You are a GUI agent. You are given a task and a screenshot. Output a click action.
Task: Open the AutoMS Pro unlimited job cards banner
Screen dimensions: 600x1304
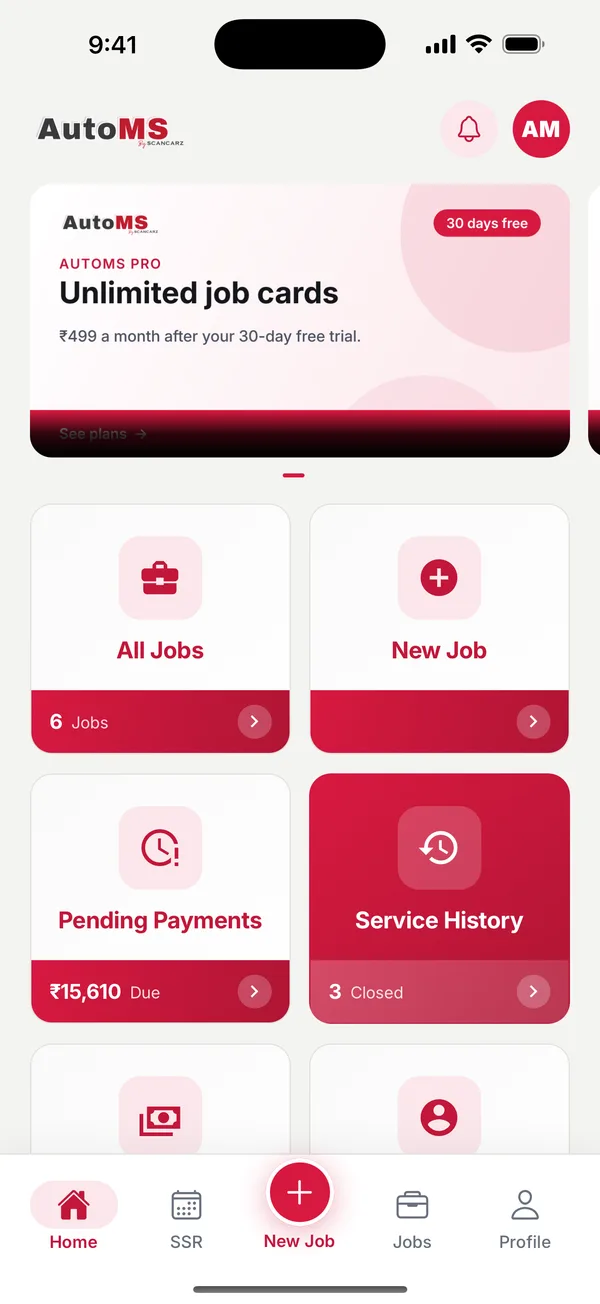[300, 320]
